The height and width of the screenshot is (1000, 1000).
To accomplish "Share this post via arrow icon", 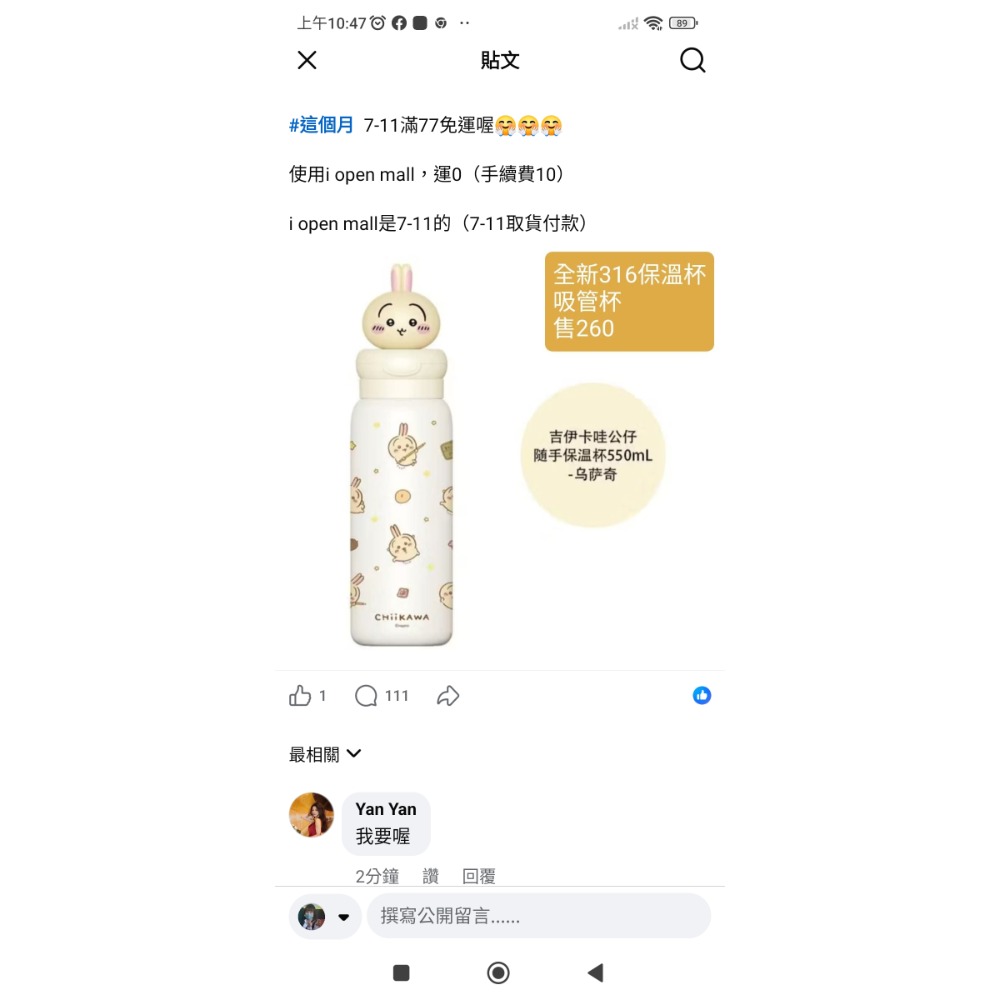I will (x=448, y=696).
